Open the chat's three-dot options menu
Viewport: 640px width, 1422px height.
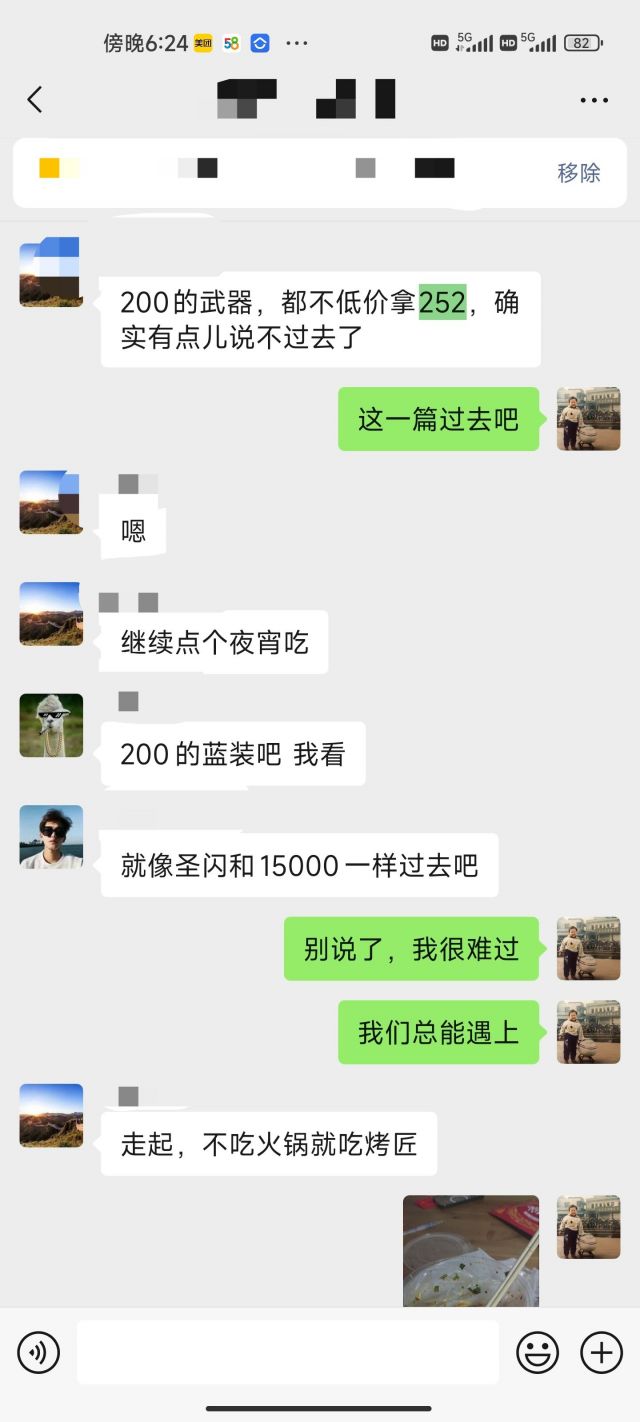click(x=594, y=100)
